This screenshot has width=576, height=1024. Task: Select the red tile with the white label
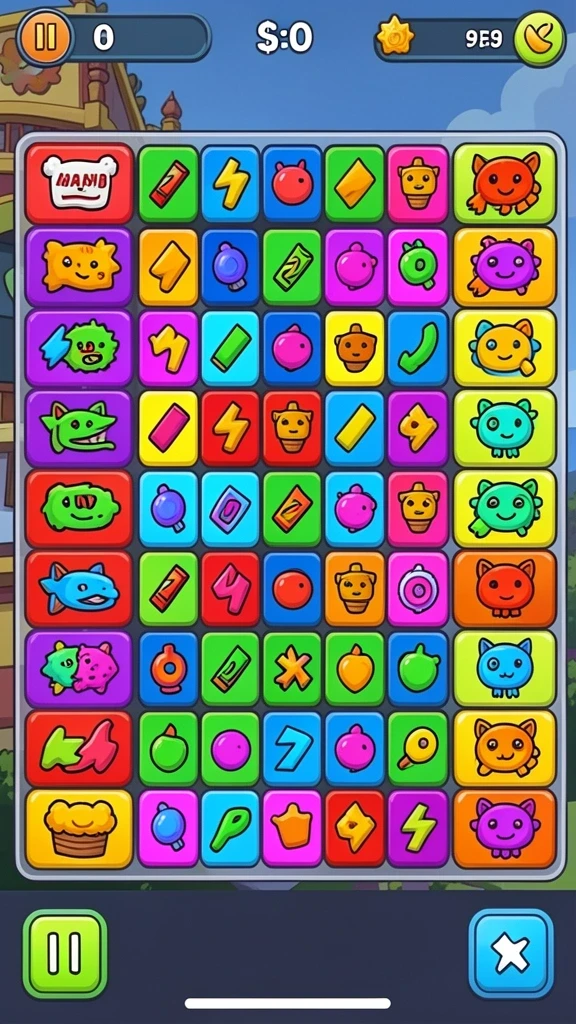pyautogui.click(x=79, y=184)
